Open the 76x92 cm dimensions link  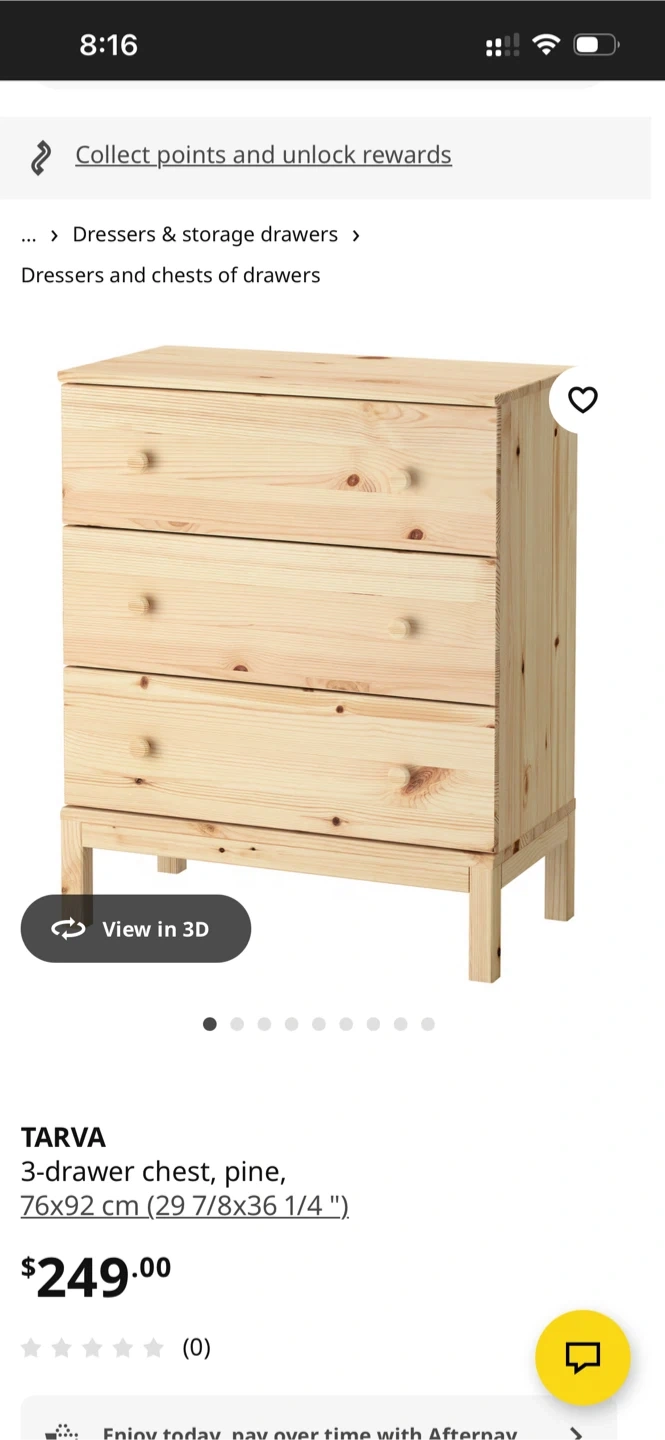point(184,1205)
